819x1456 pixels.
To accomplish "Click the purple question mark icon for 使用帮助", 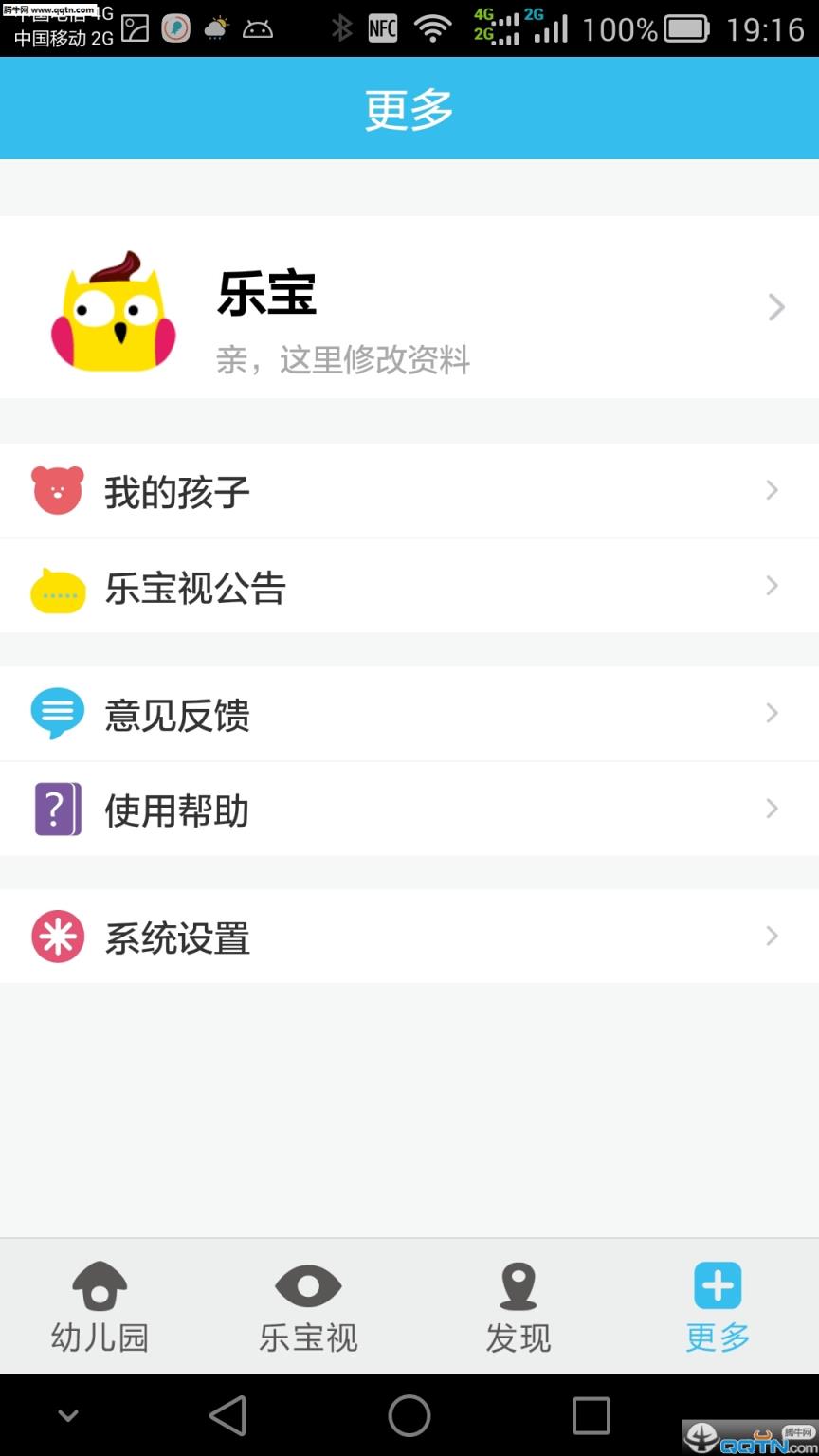I will point(58,809).
